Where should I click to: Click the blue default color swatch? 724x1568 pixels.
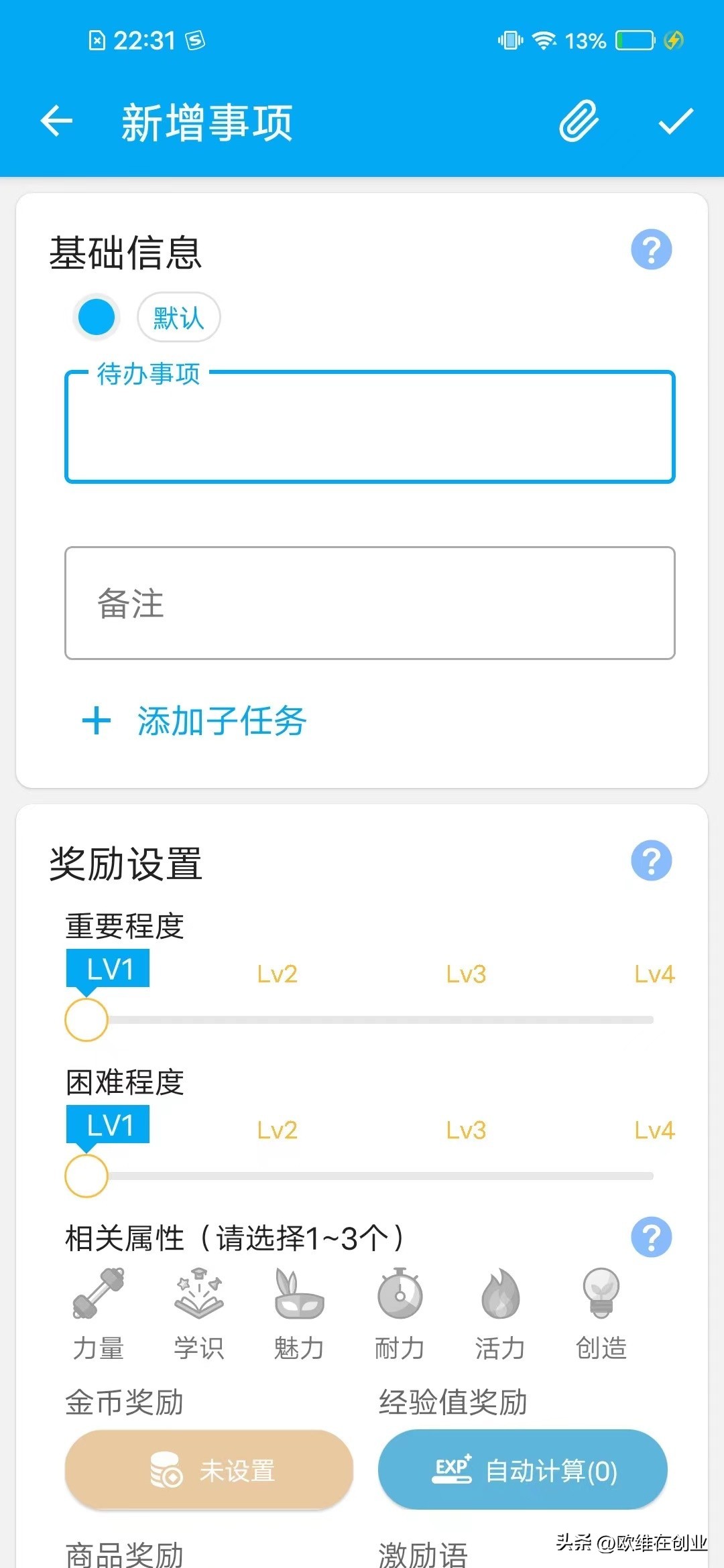tap(95, 316)
